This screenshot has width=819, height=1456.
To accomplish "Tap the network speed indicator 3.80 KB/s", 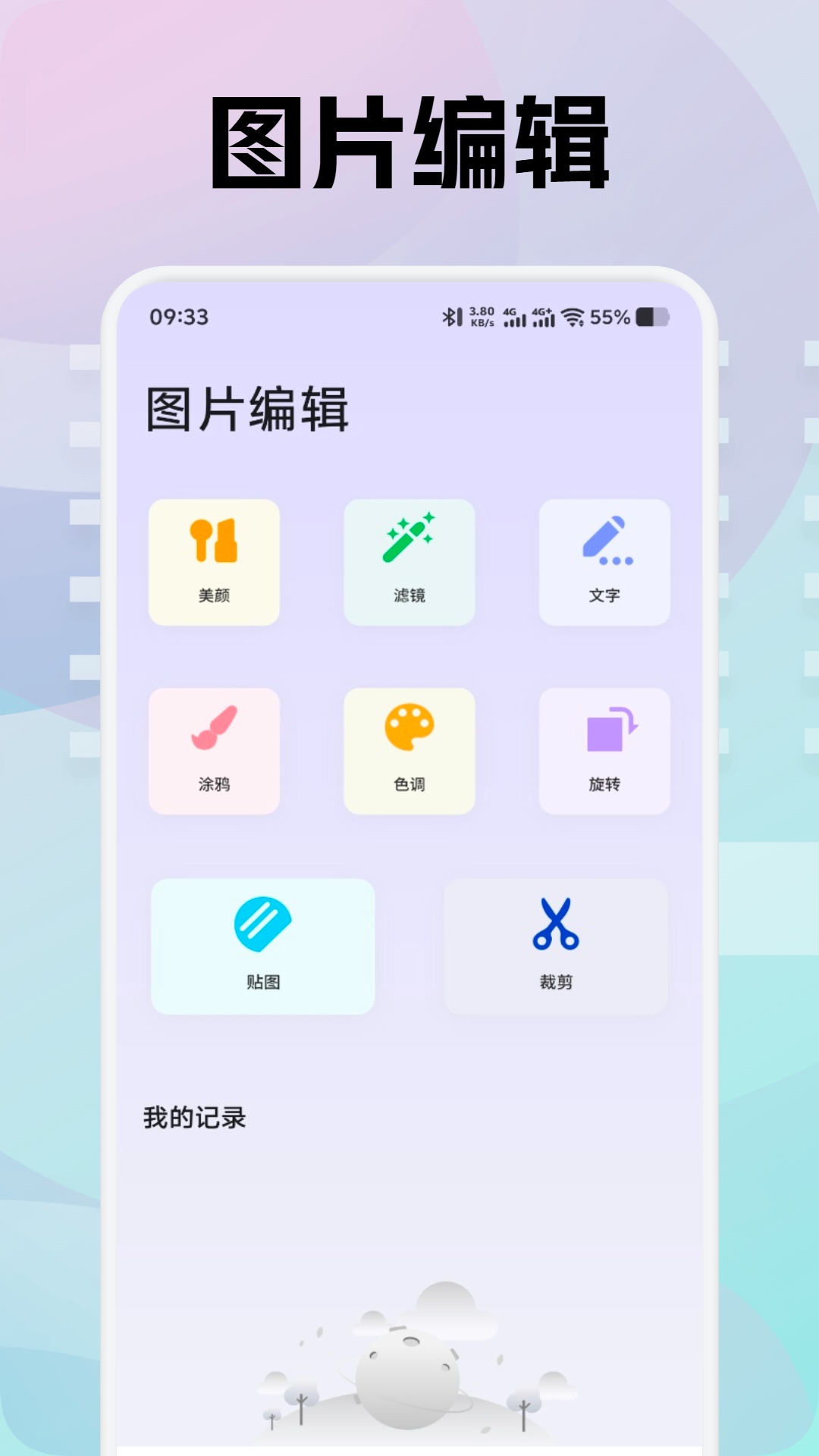I will pyautogui.click(x=482, y=318).
